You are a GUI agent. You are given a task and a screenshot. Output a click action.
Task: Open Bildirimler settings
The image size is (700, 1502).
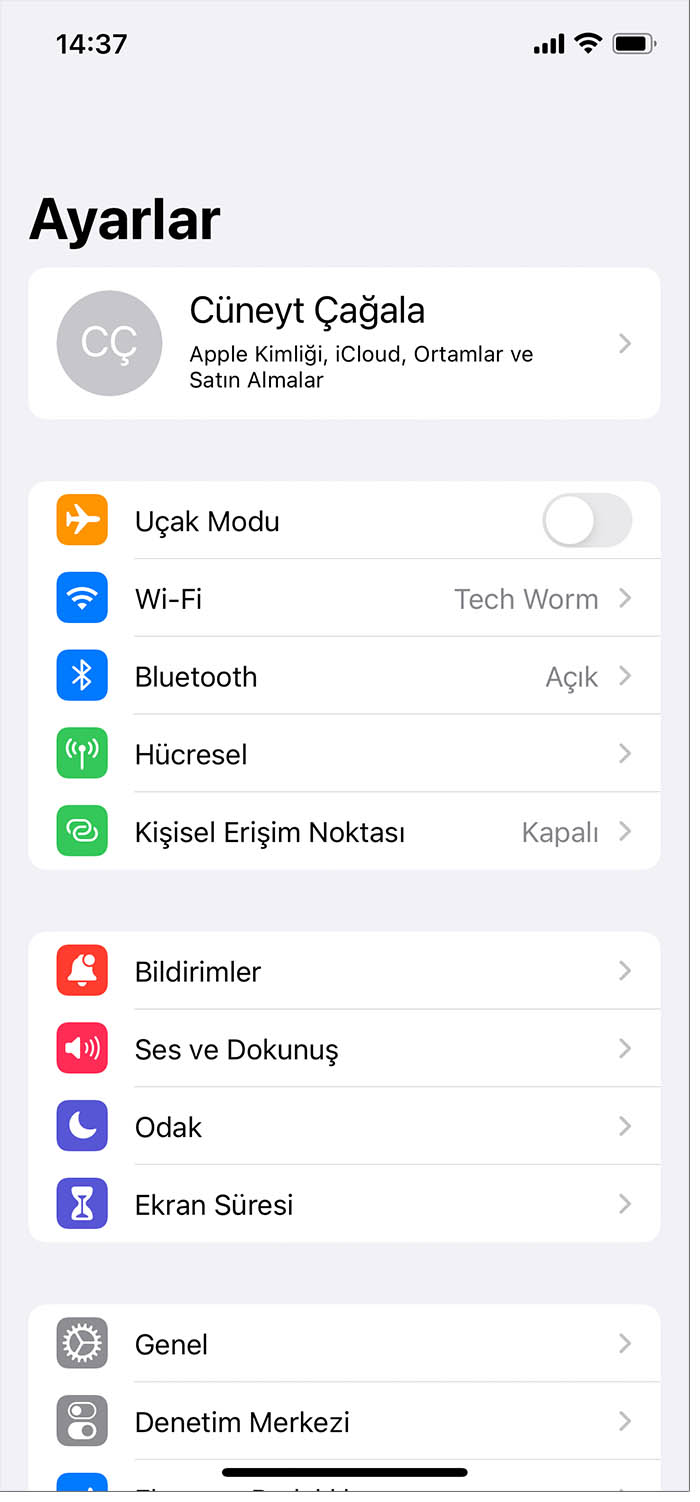click(x=343, y=971)
